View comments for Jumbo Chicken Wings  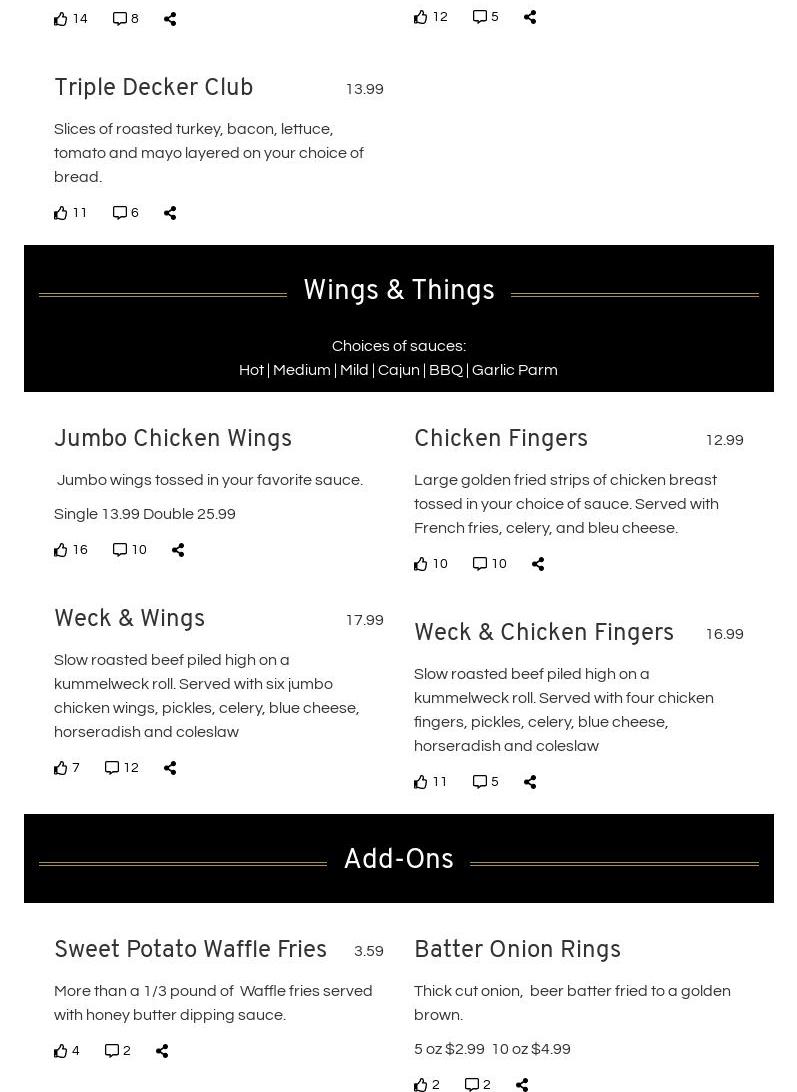coord(120,550)
